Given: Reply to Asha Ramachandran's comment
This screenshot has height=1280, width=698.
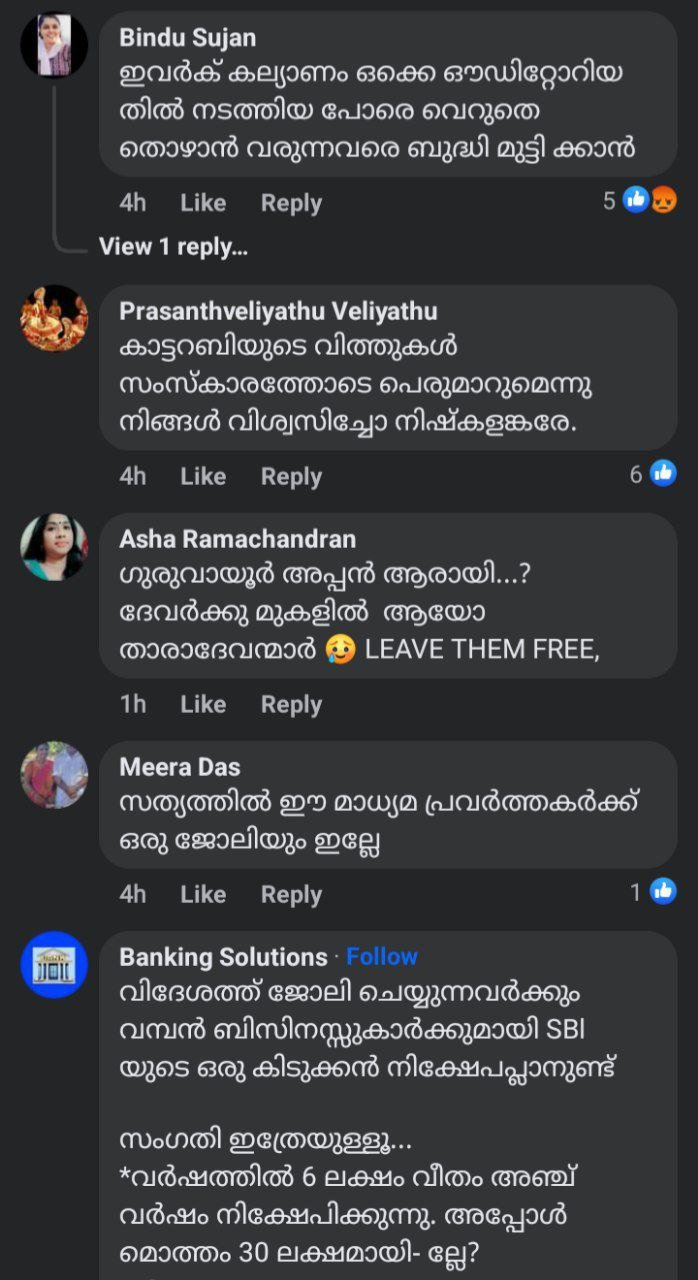Looking at the screenshot, I should (x=291, y=705).
